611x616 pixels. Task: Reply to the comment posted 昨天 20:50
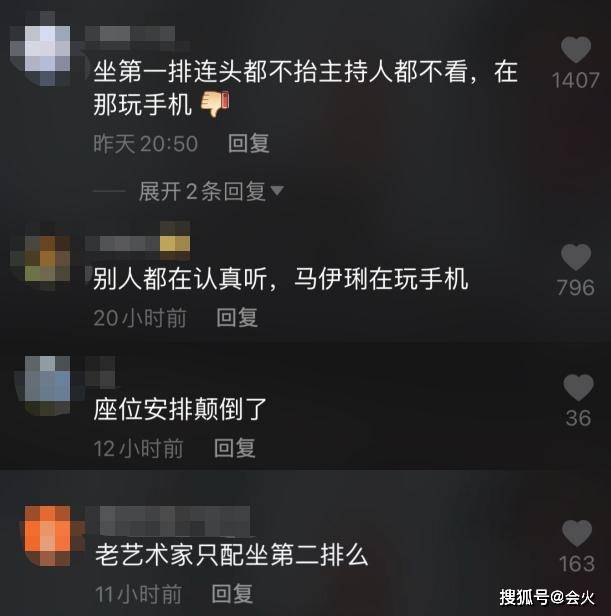(249, 144)
